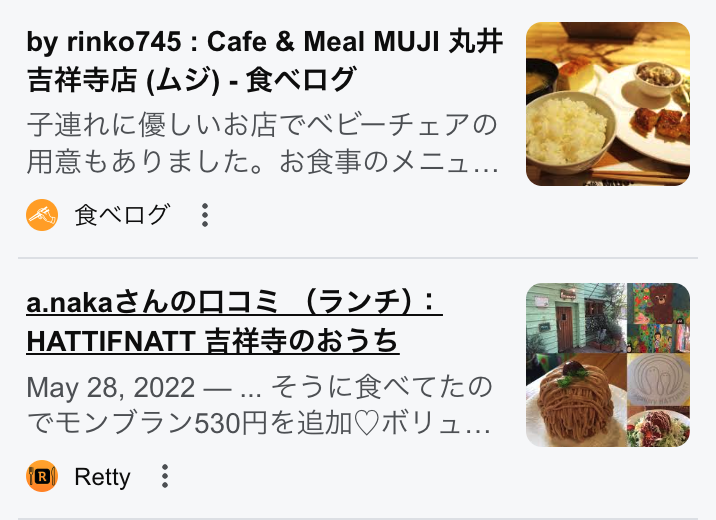Open the a.nakaさんの口コミ HATTIFNATT link
This screenshot has width=716, height=520.
234,322
